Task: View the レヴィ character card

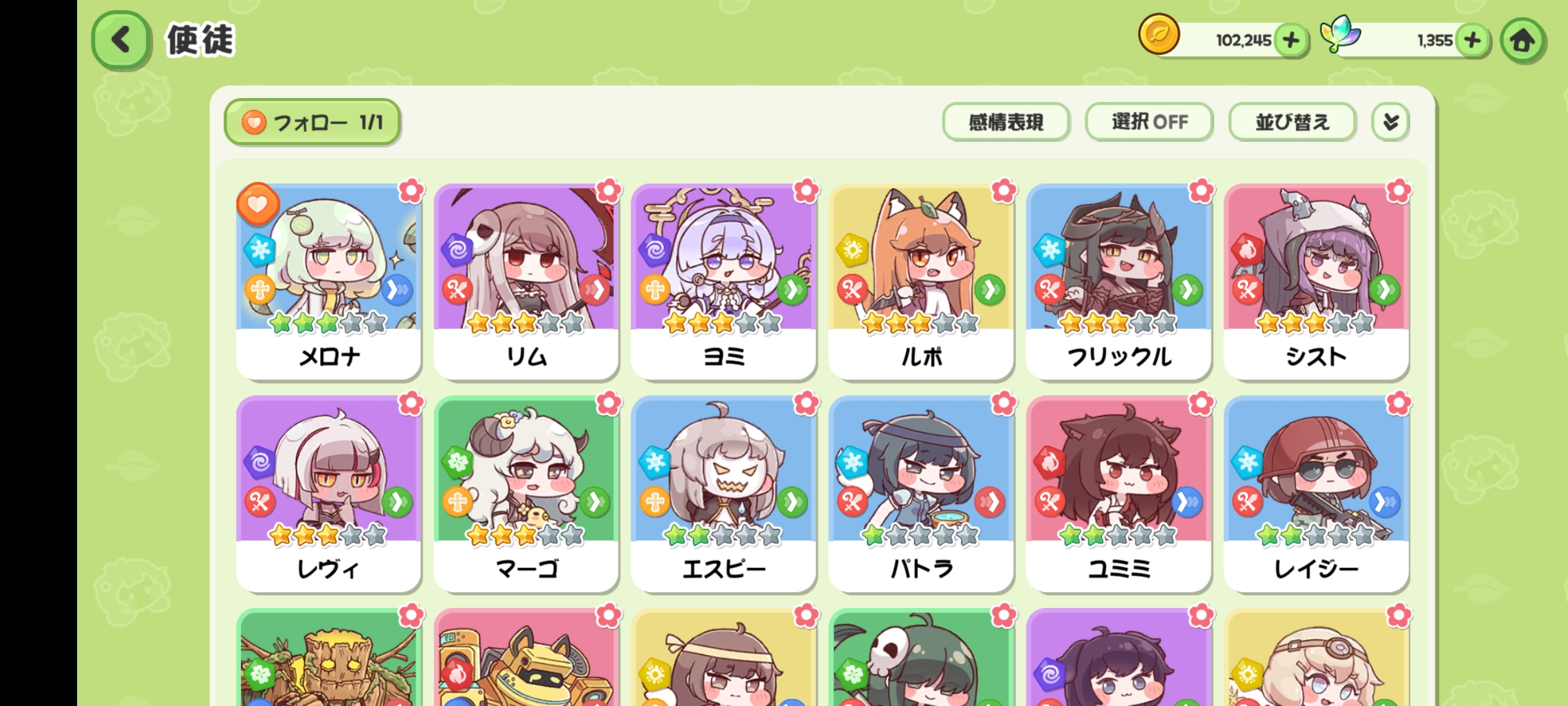Action: (329, 494)
